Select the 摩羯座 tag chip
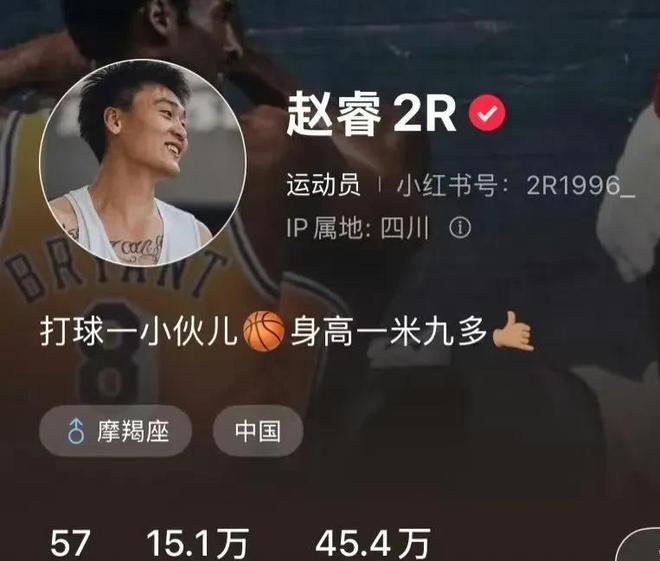660x561 pixels. coord(117,431)
